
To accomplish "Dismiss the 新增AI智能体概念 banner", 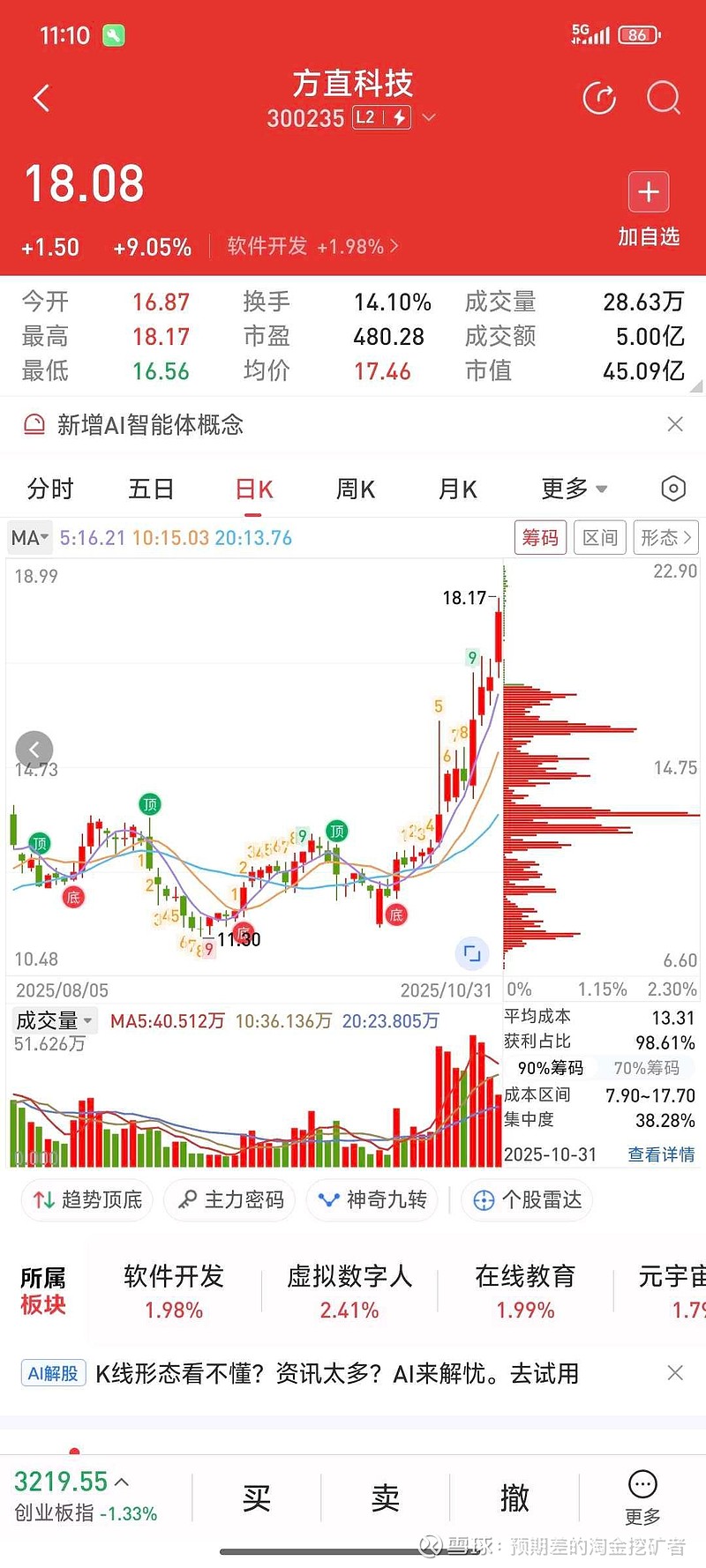I will pyautogui.click(x=675, y=424).
